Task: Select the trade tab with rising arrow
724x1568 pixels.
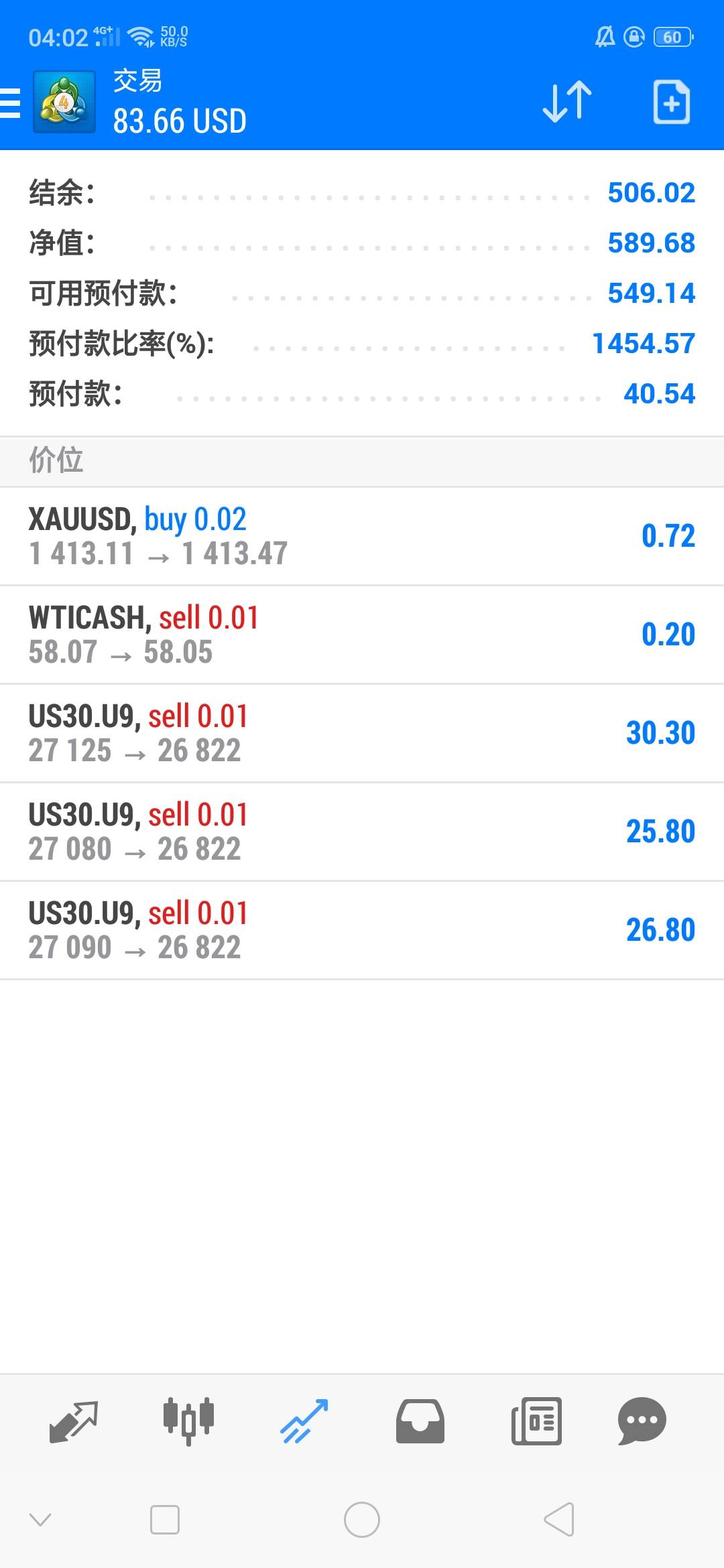Action: [x=304, y=1421]
